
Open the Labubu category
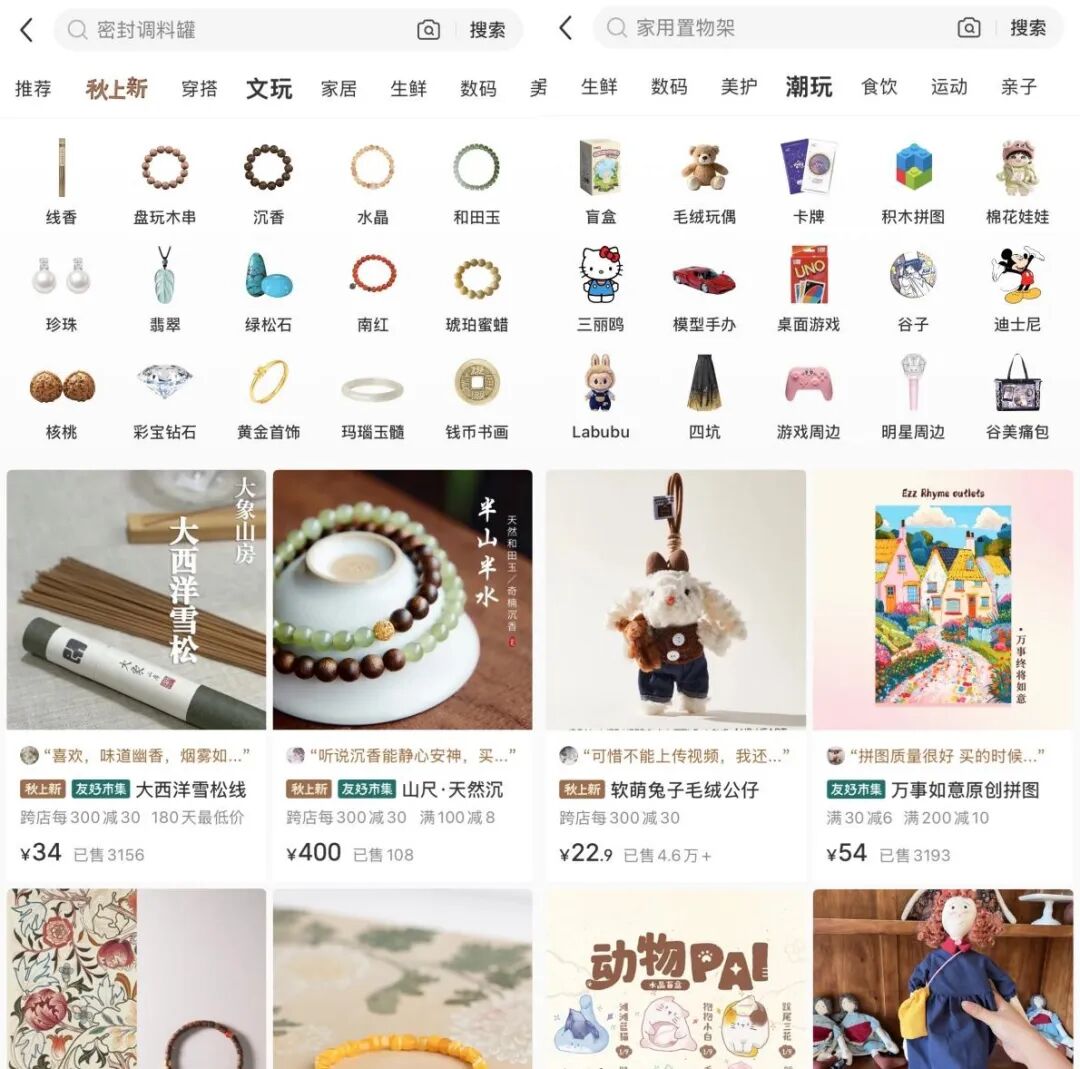tap(600, 398)
